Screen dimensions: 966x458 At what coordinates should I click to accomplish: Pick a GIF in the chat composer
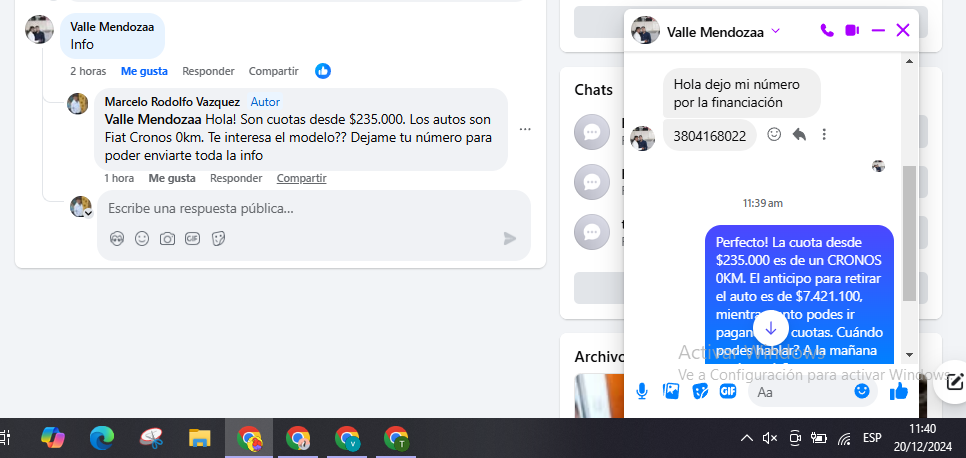[728, 391]
